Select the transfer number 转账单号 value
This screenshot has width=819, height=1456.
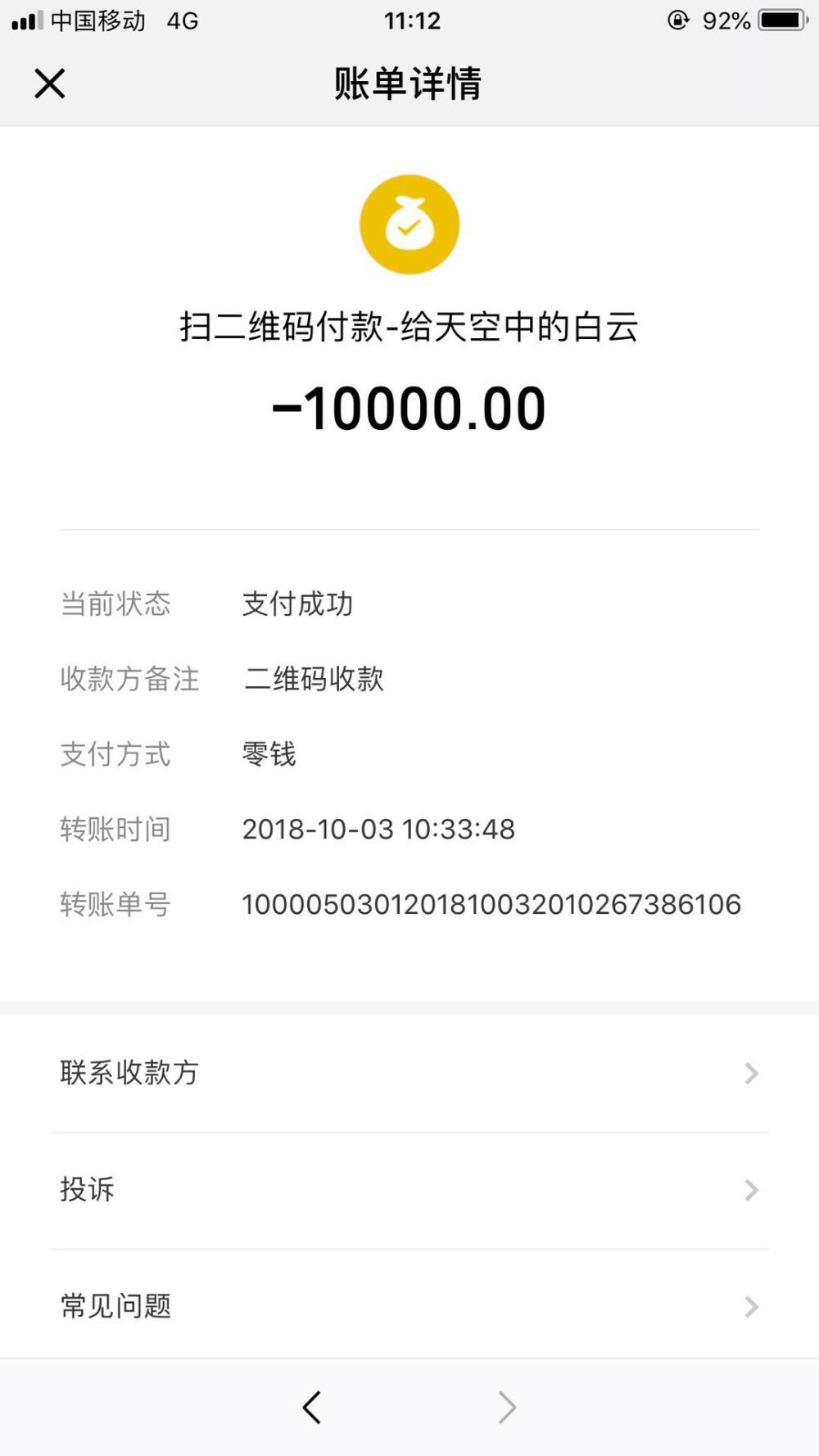coord(491,904)
